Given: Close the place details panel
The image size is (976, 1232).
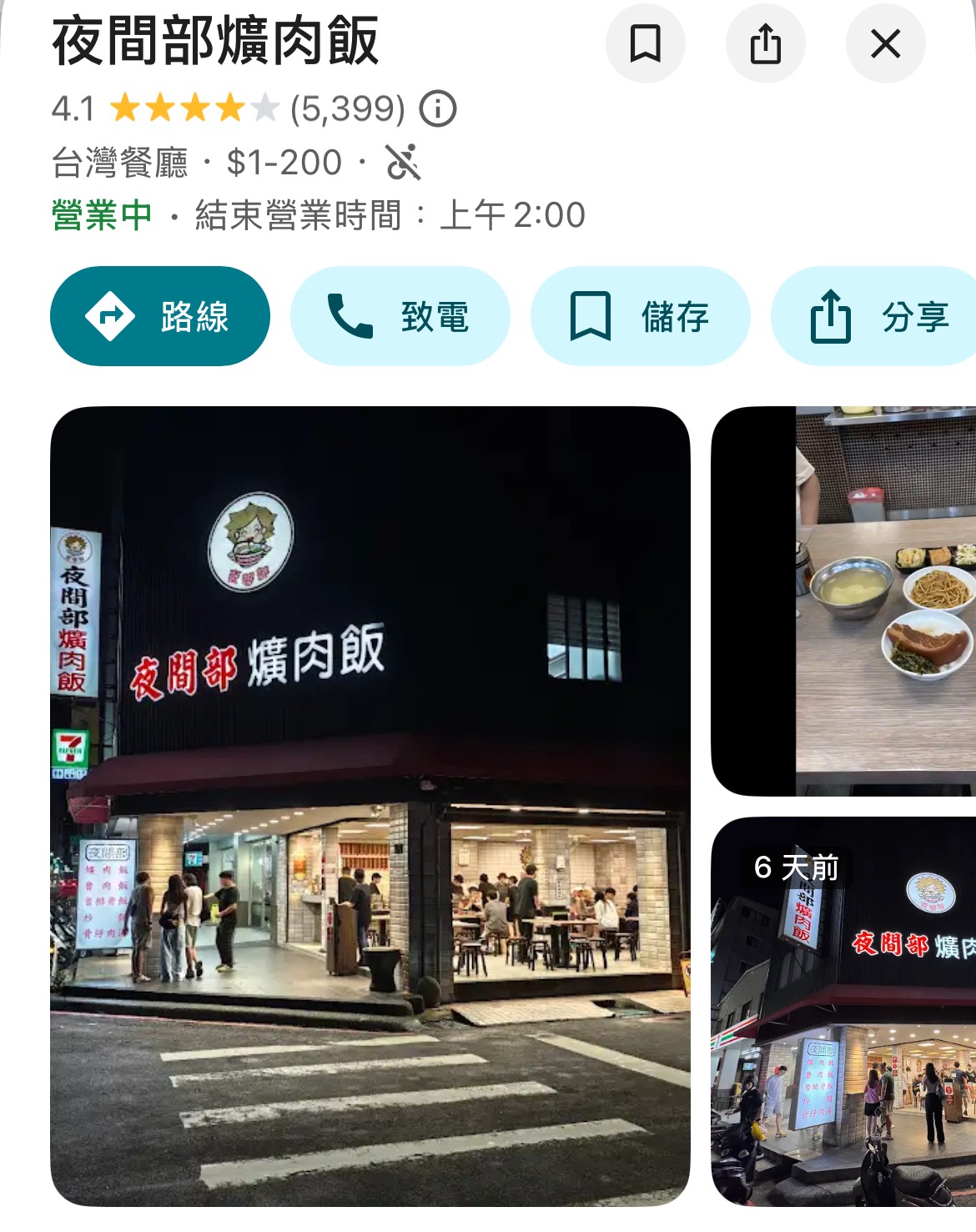Looking at the screenshot, I should (x=885, y=43).
